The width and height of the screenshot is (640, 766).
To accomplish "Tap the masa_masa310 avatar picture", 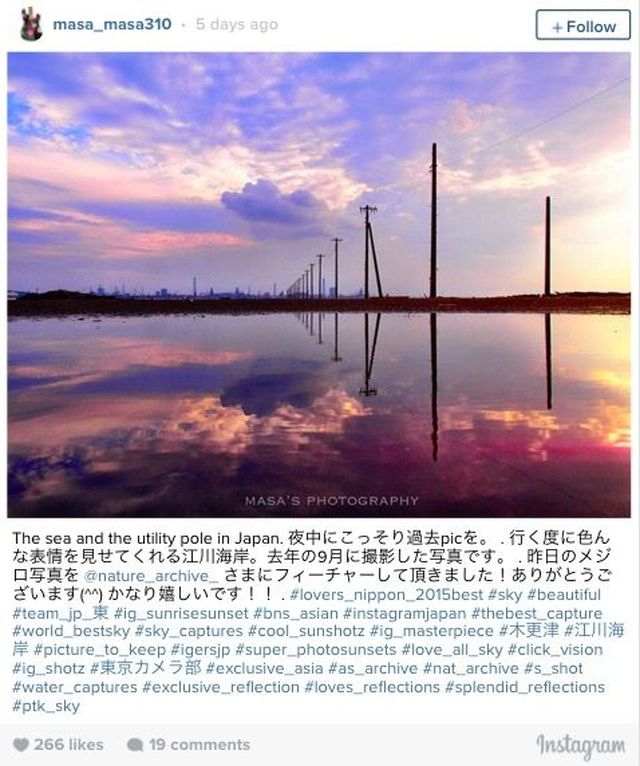I will [30, 24].
